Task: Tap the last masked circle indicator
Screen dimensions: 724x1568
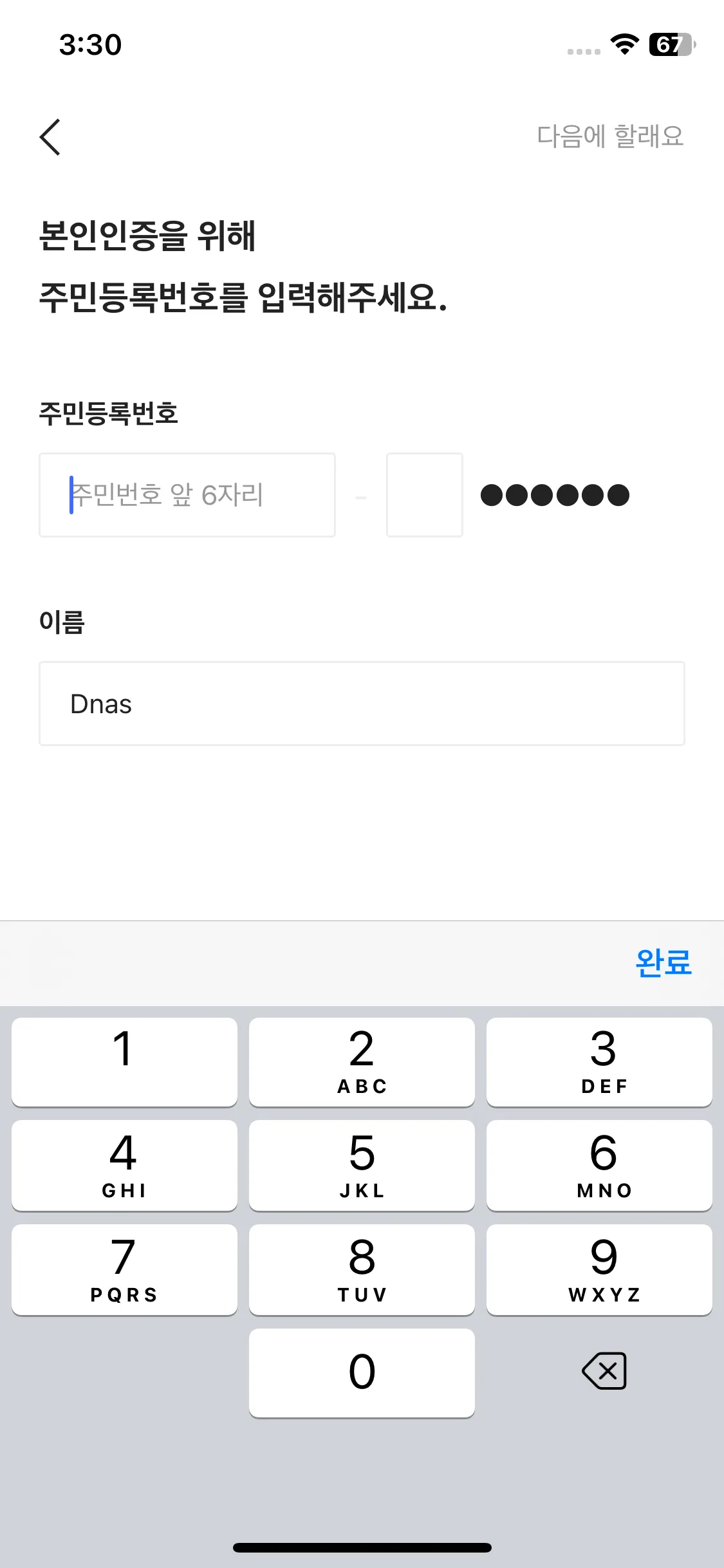Action: pyautogui.click(x=619, y=494)
